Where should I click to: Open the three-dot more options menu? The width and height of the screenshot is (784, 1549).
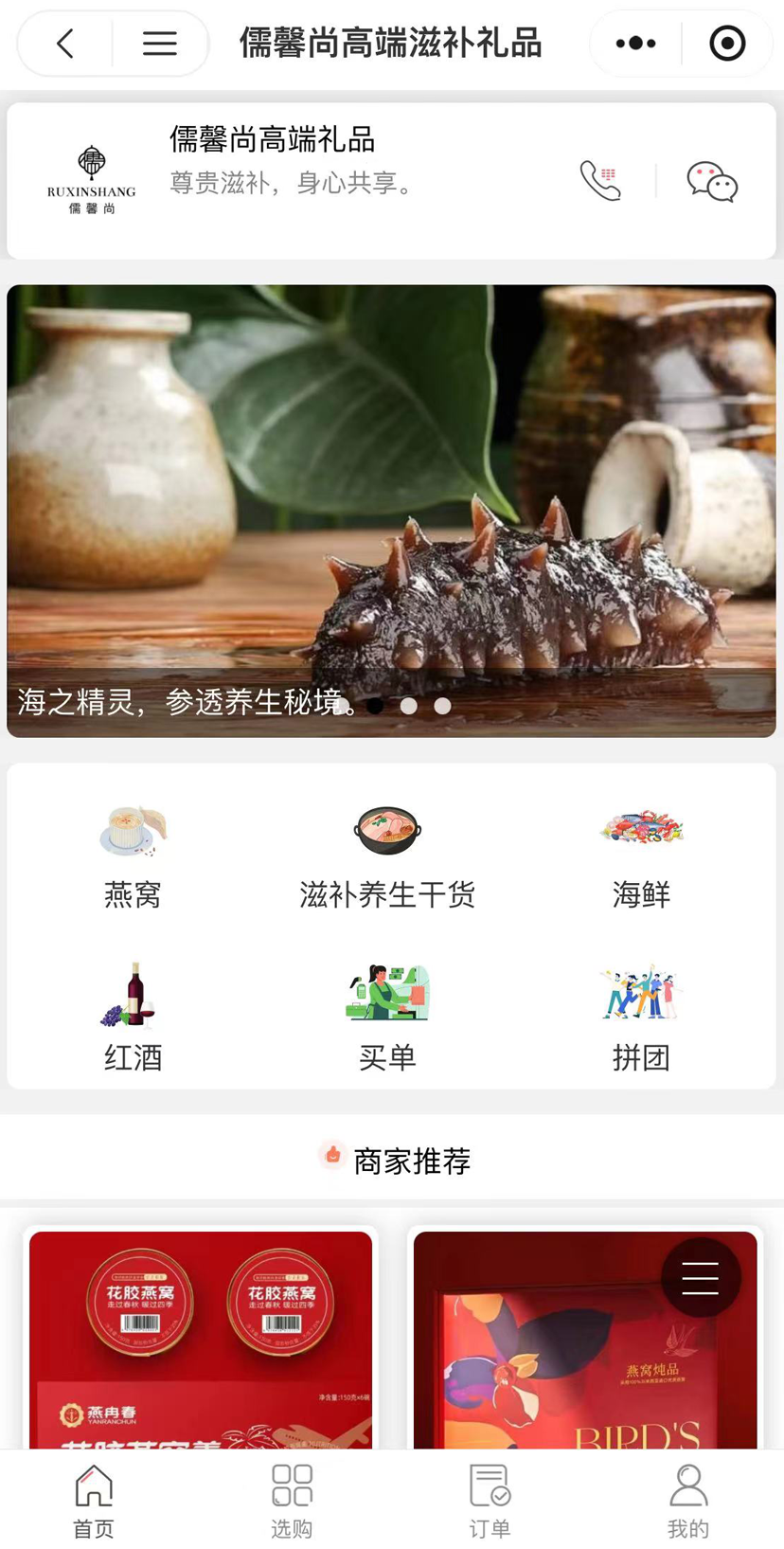[635, 44]
